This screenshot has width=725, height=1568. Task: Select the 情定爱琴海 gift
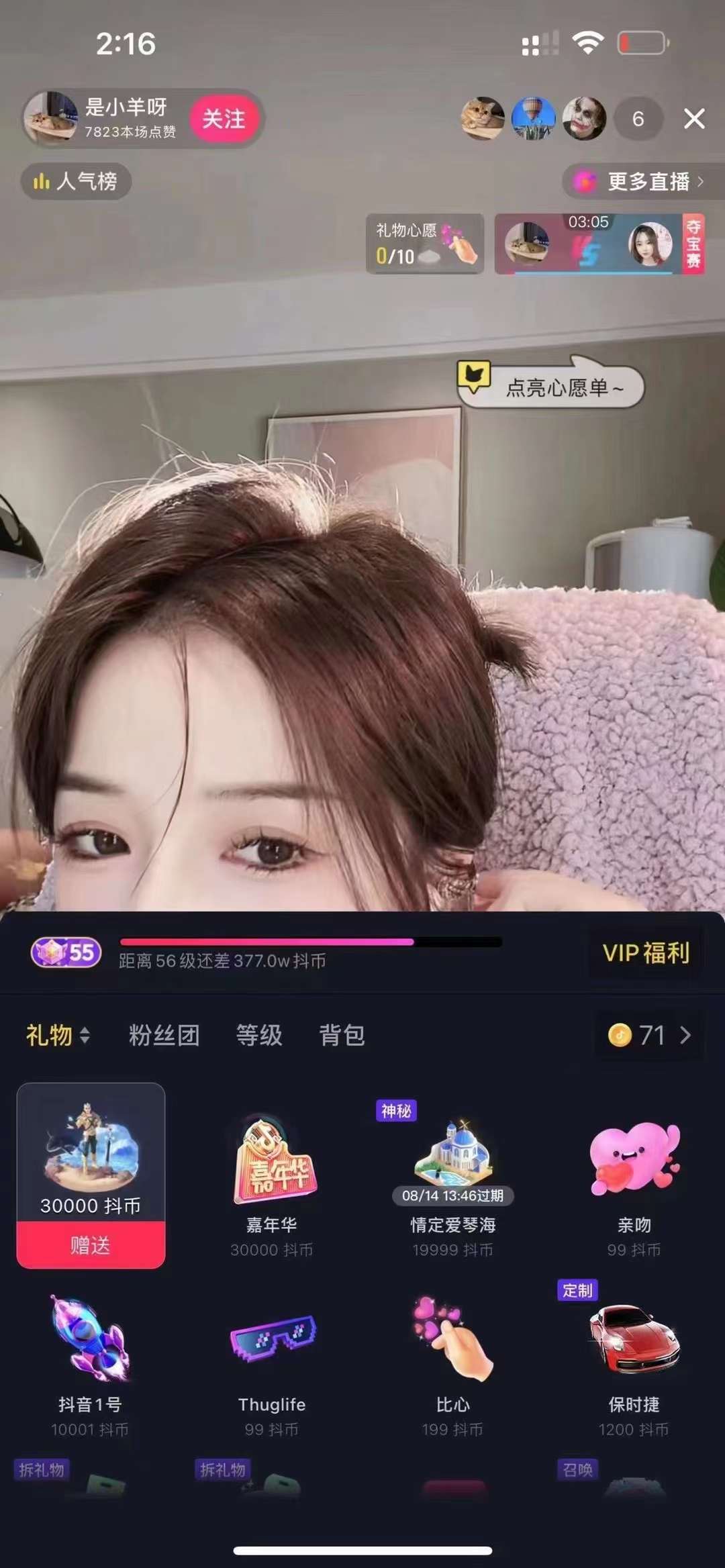click(453, 1181)
